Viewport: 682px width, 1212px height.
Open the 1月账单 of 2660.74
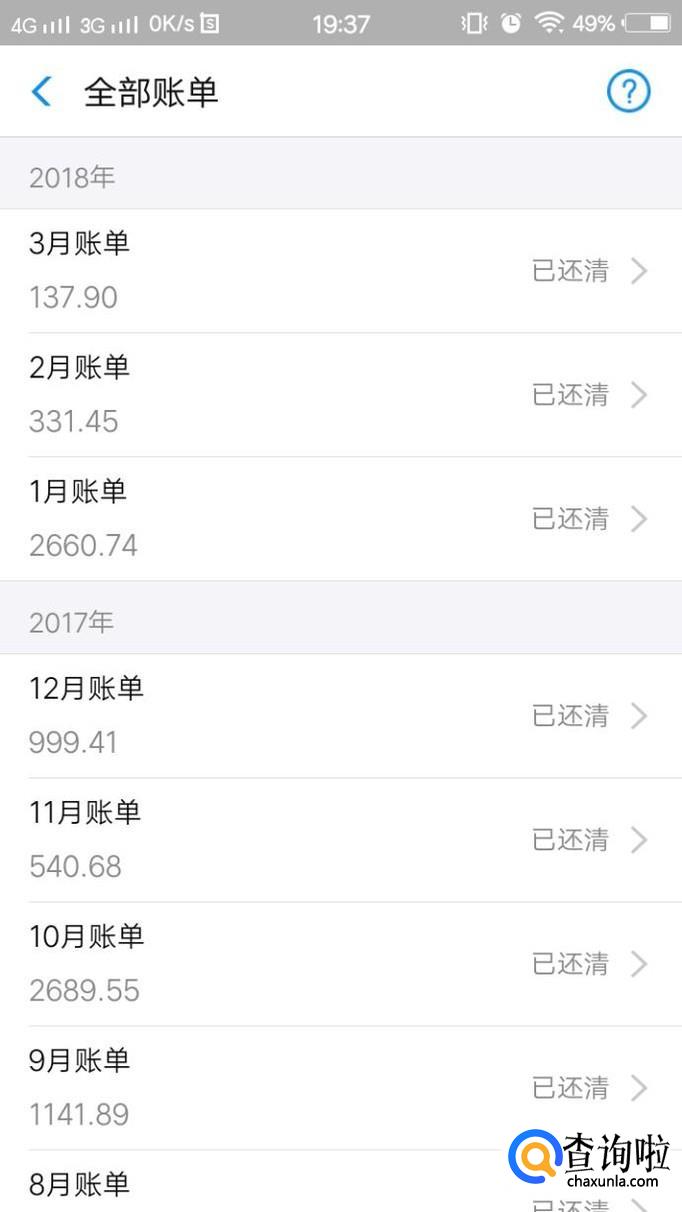pos(341,519)
